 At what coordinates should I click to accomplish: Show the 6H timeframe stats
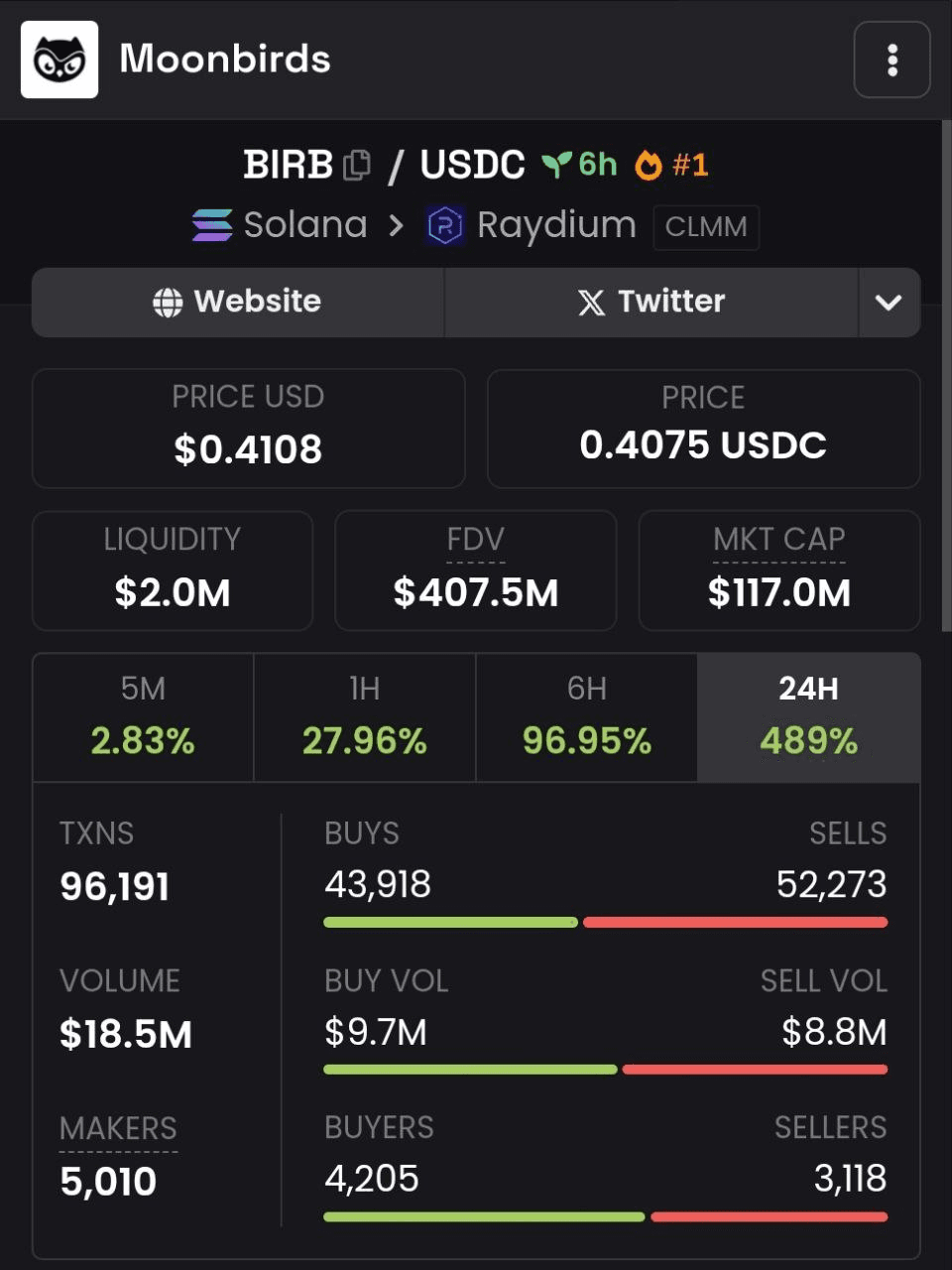587,716
